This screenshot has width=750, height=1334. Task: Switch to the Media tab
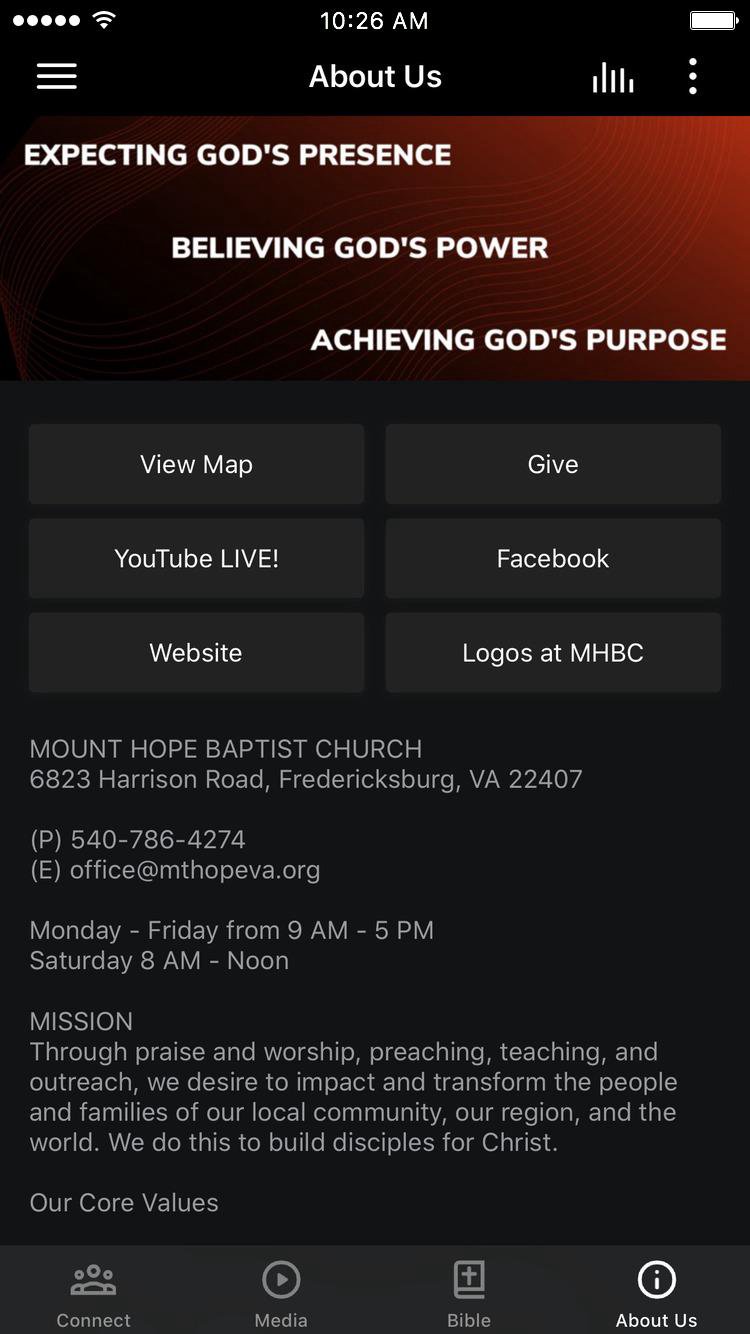pos(281,1292)
